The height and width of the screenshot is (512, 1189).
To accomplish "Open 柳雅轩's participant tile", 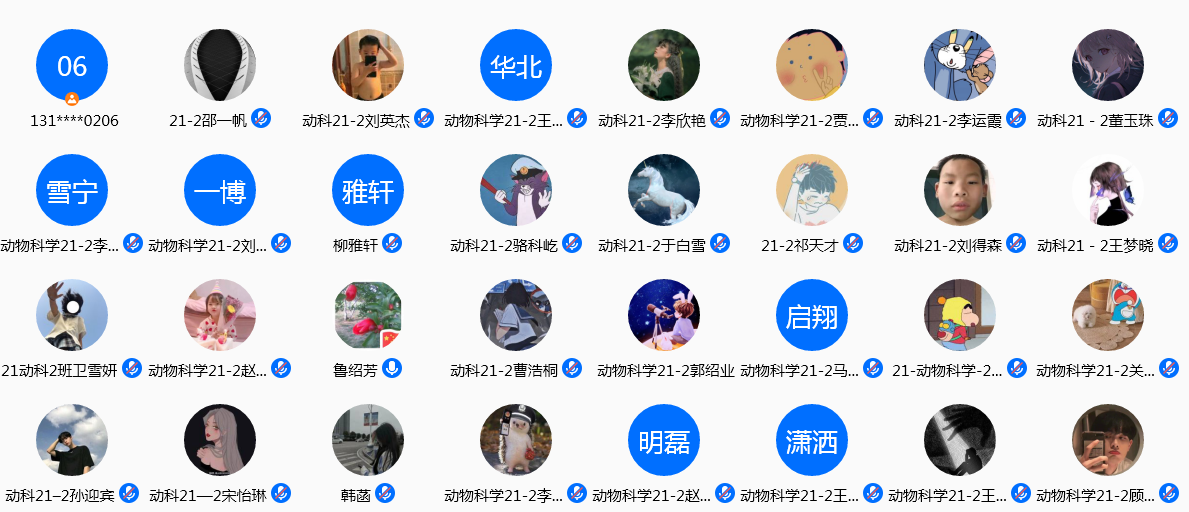I will coord(368,190).
